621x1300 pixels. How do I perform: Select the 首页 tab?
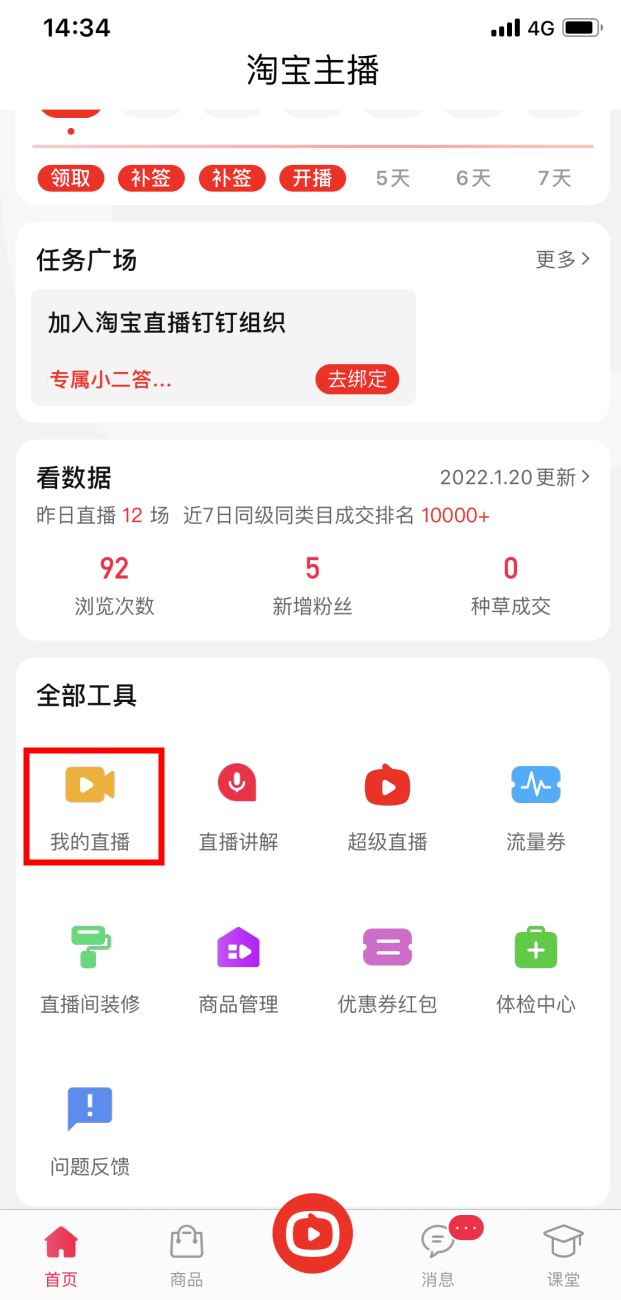click(x=61, y=1256)
